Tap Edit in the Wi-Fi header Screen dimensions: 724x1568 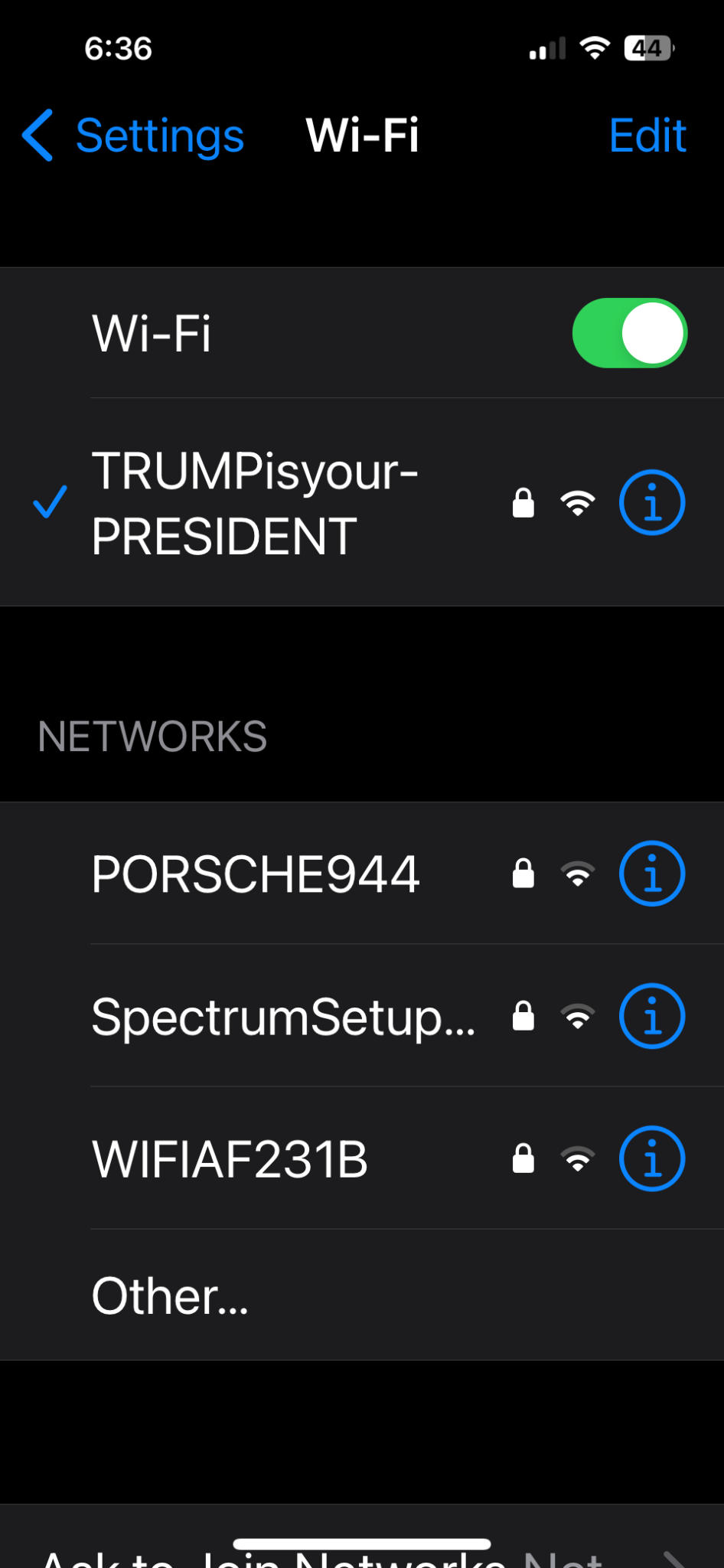647,136
